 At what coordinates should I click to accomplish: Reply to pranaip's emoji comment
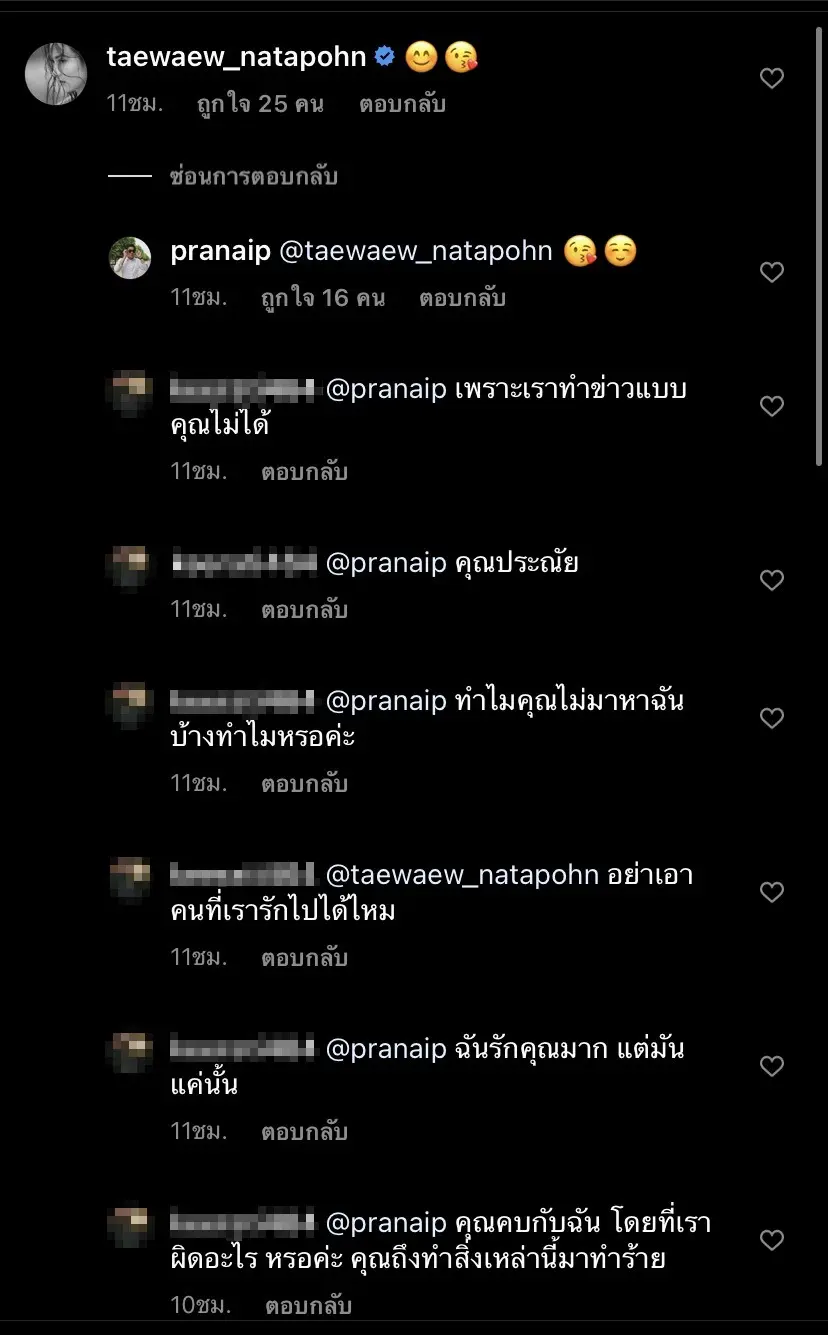tap(462, 298)
